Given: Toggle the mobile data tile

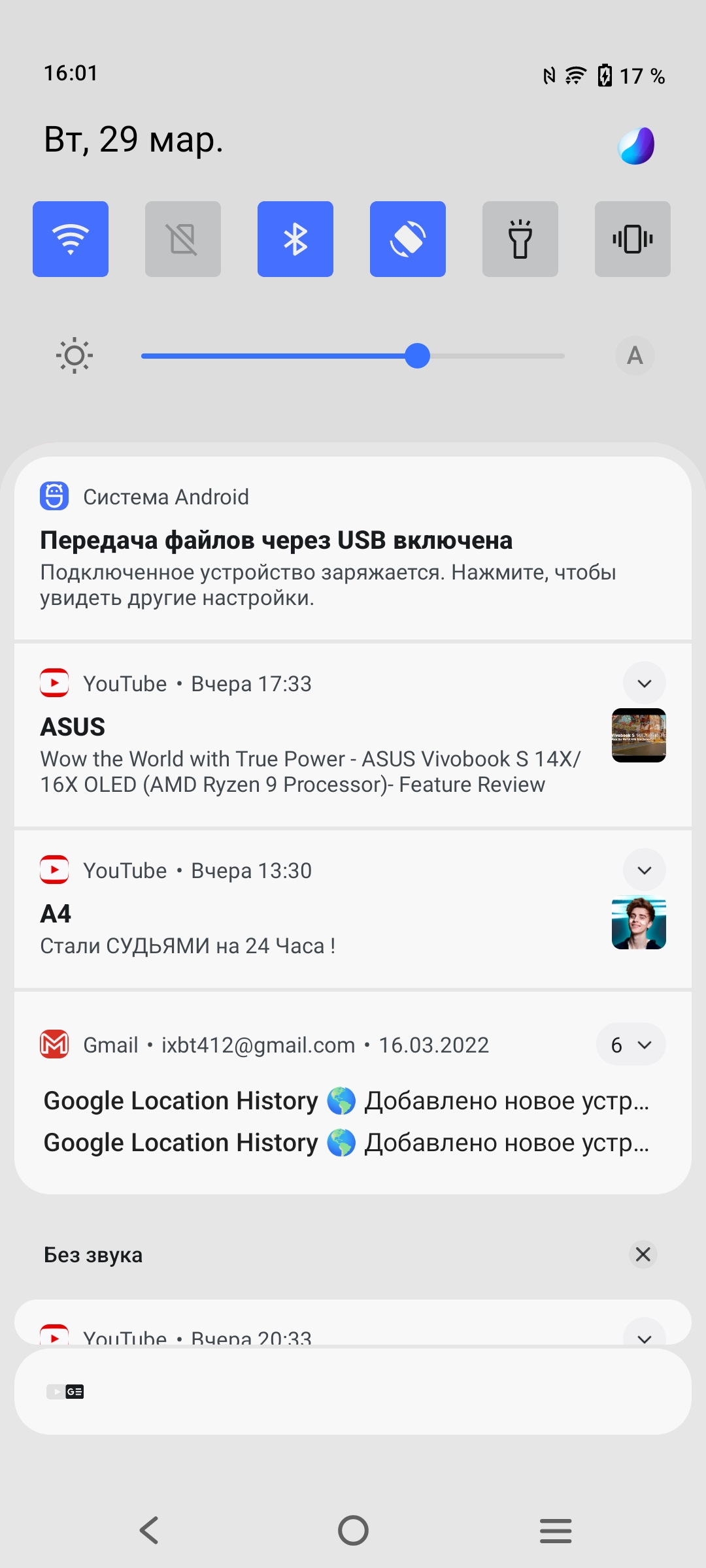Looking at the screenshot, I should click(x=183, y=239).
